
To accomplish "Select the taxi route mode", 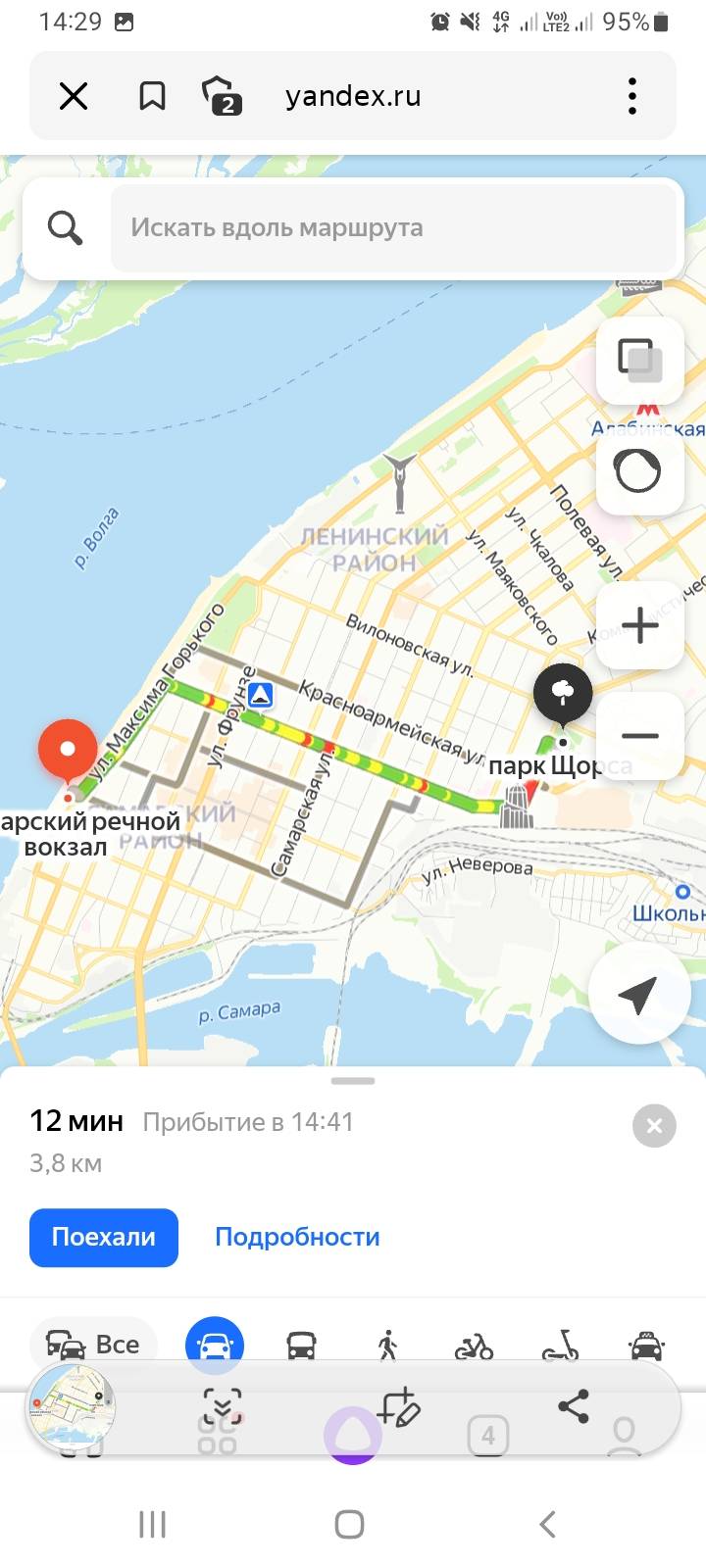I will tap(646, 1346).
